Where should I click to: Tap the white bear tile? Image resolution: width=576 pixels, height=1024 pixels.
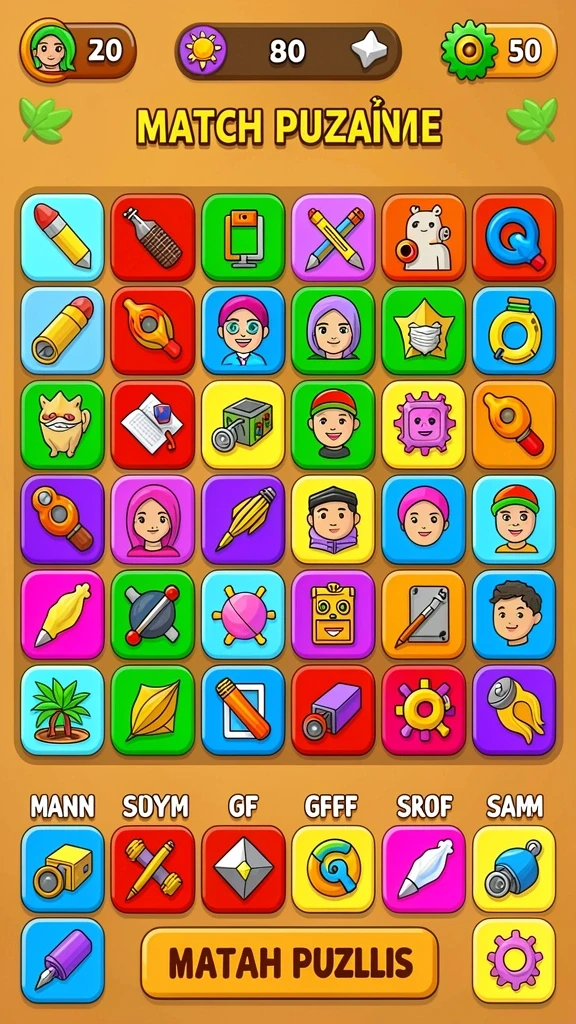pos(424,238)
